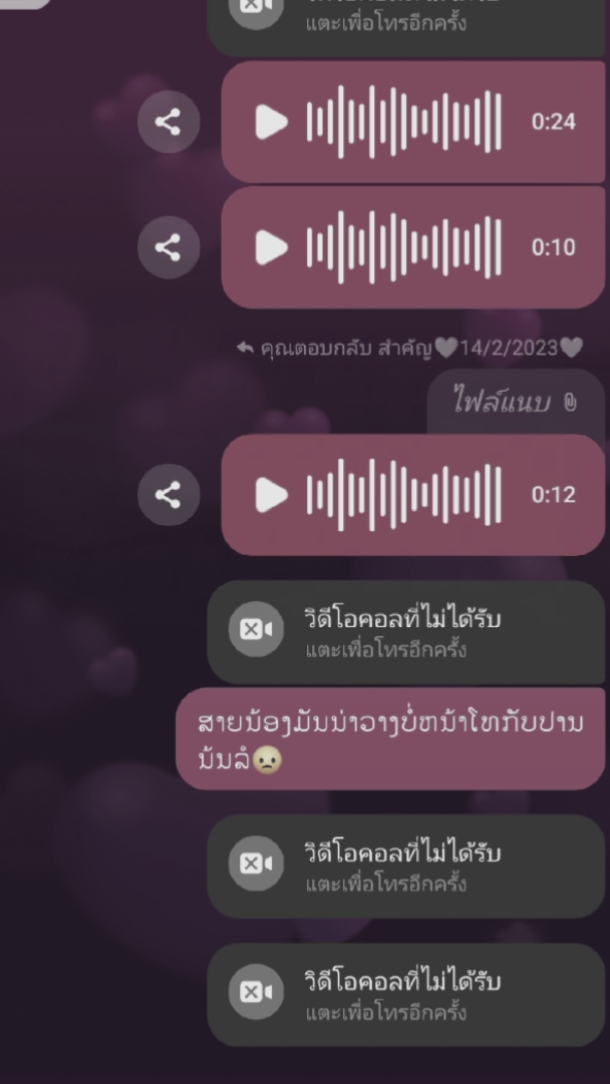Share the 0:10 voice message
Screen dimensions: 610x1084
click(x=169, y=247)
